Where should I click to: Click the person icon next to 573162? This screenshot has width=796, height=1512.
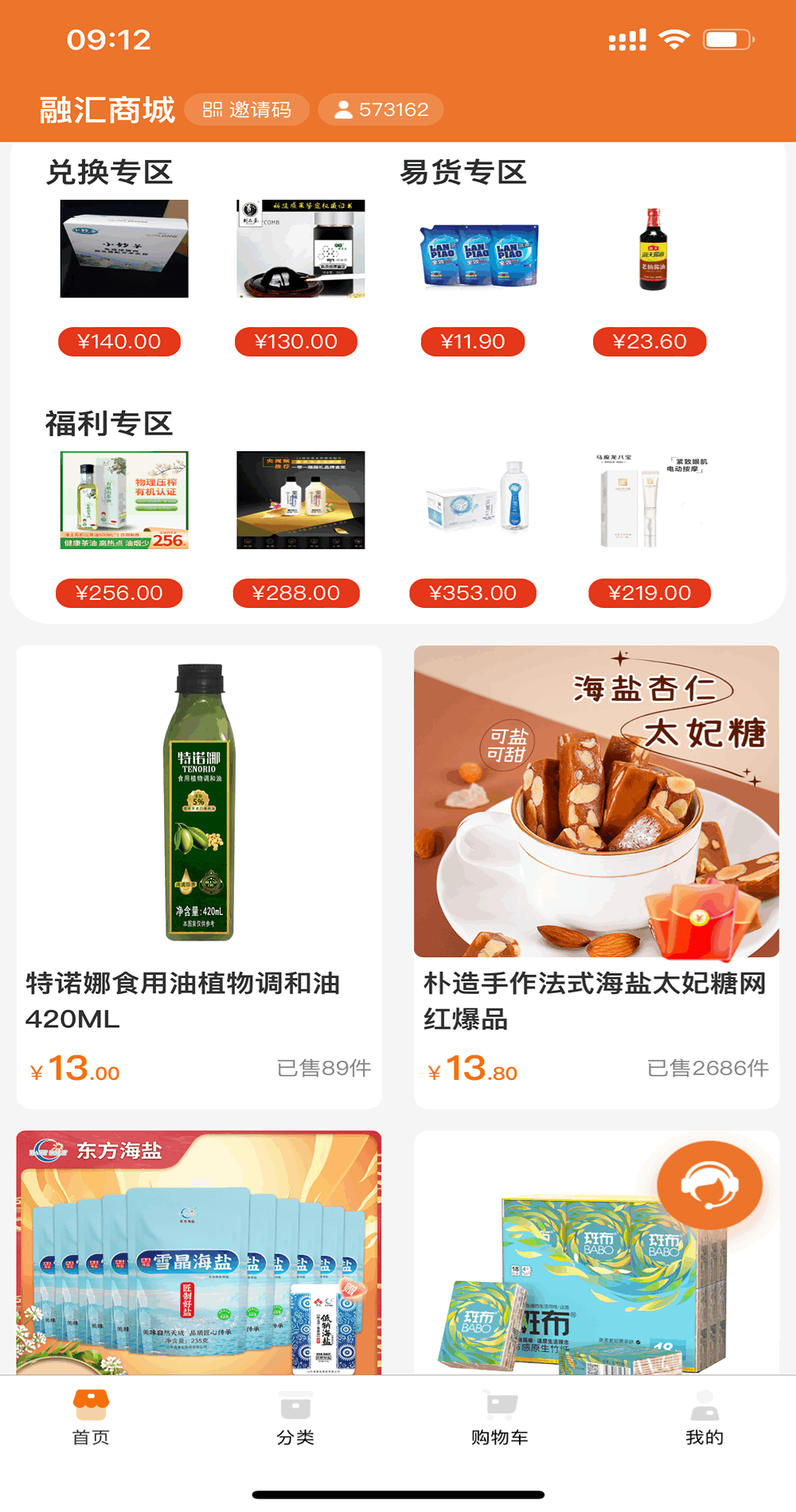pos(342,109)
